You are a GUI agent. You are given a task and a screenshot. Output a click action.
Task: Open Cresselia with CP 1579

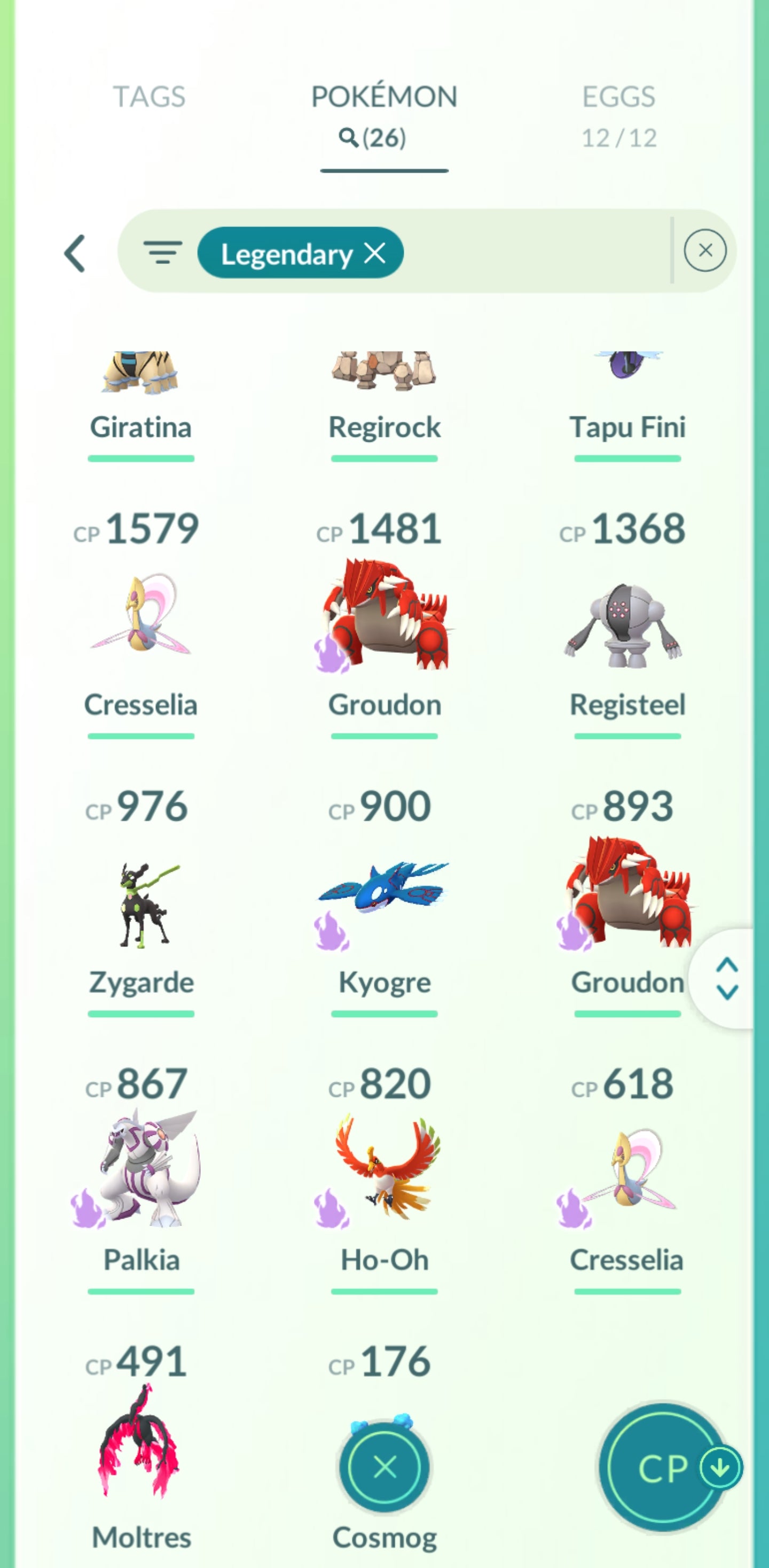point(140,615)
